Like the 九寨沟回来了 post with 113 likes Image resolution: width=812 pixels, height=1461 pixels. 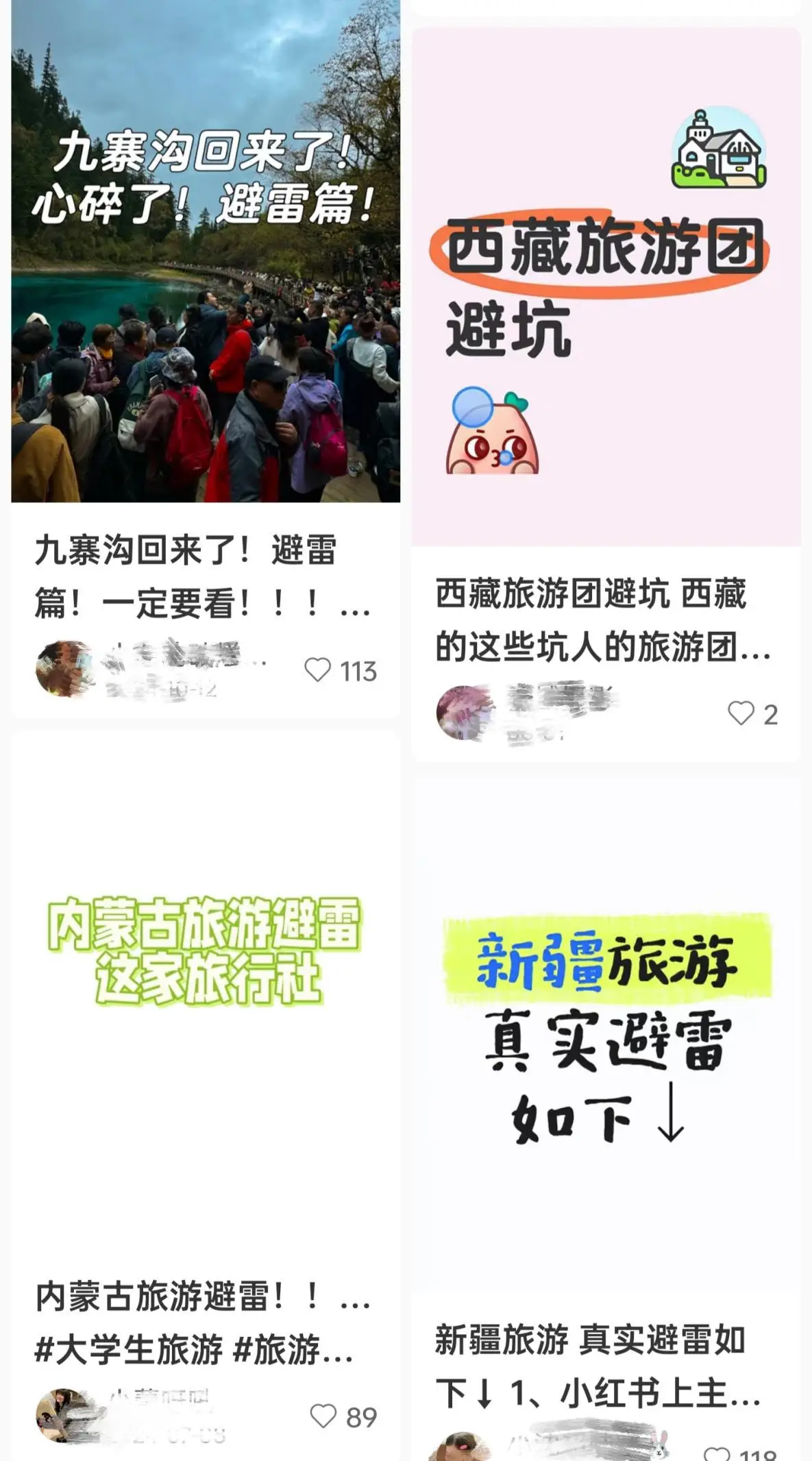pyautogui.click(x=318, y=670)
